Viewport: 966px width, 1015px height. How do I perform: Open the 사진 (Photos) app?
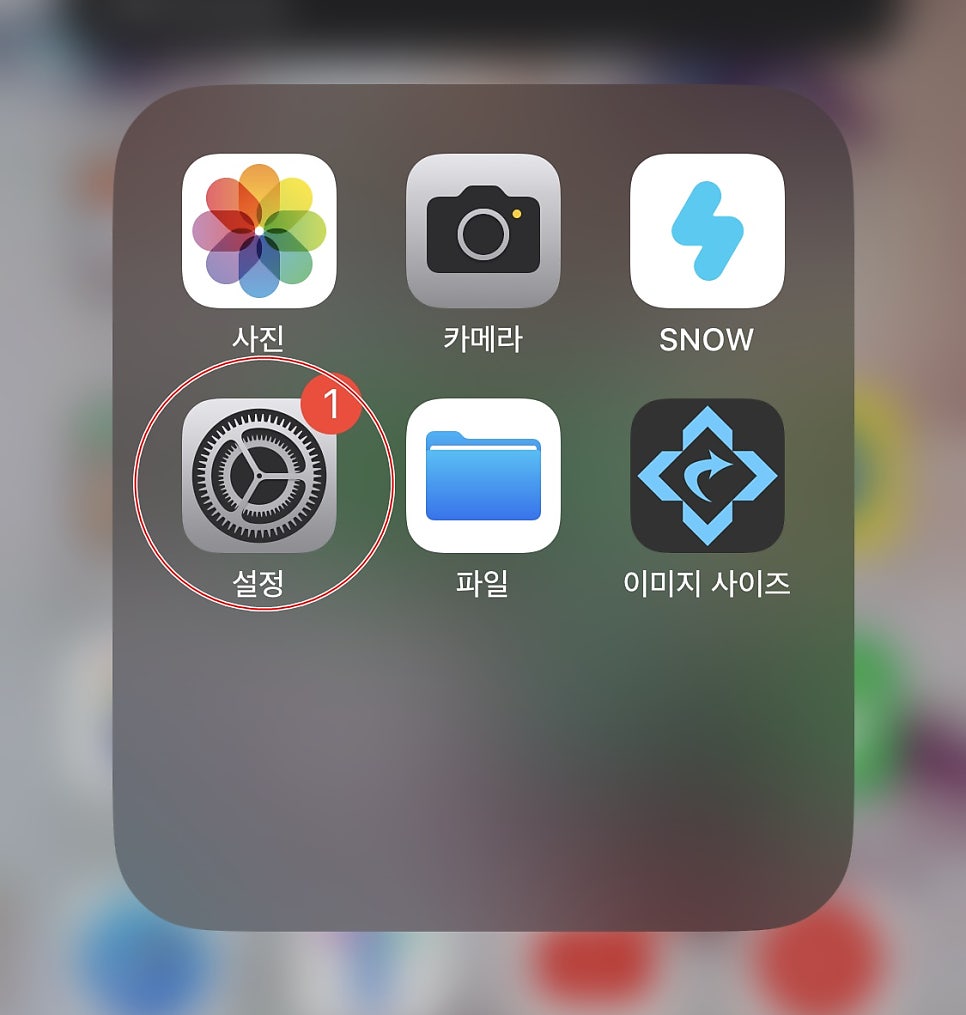click(x=259, y=231)
